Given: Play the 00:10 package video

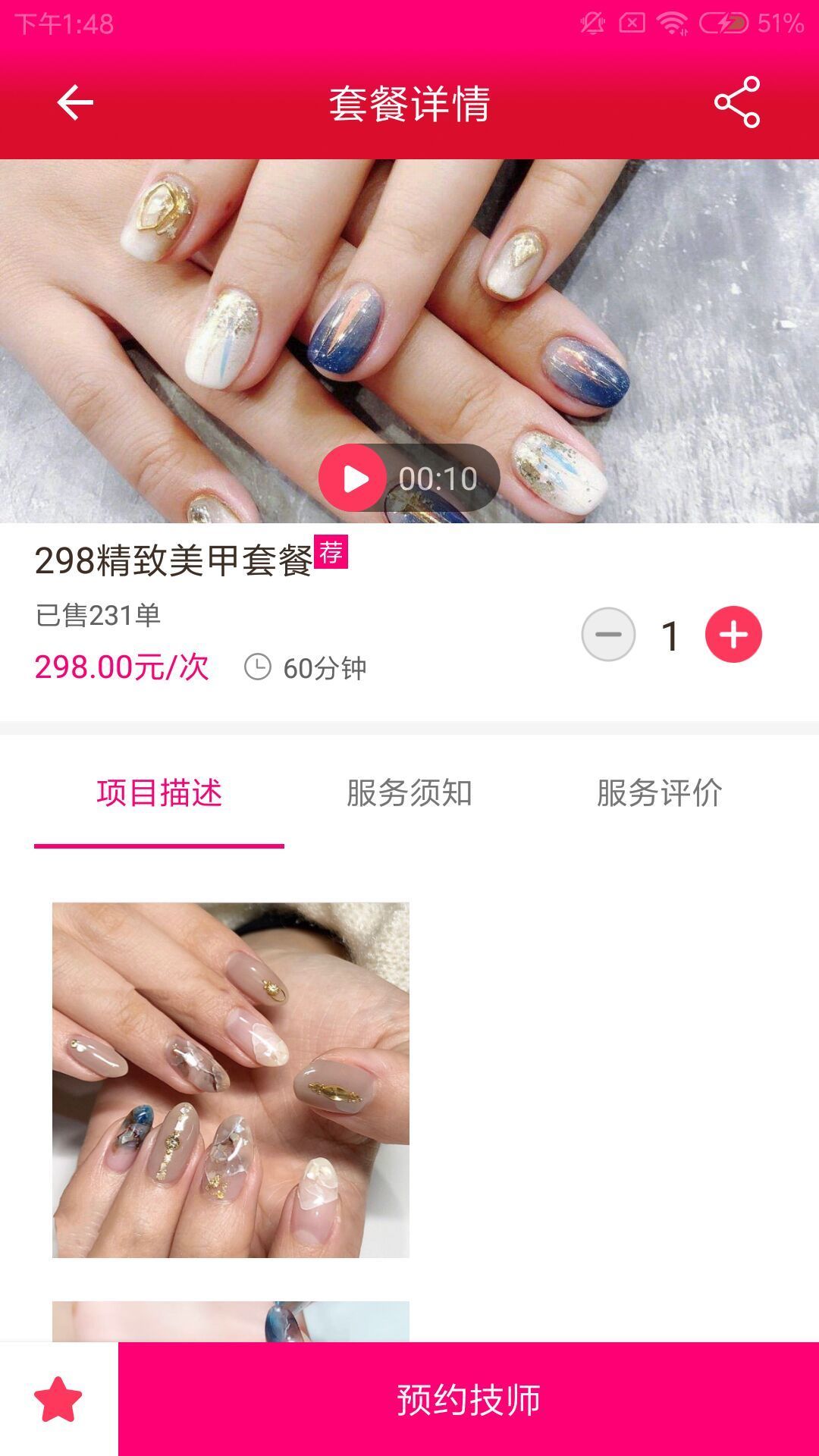Looking at the screenshot, I should point(353,479).
